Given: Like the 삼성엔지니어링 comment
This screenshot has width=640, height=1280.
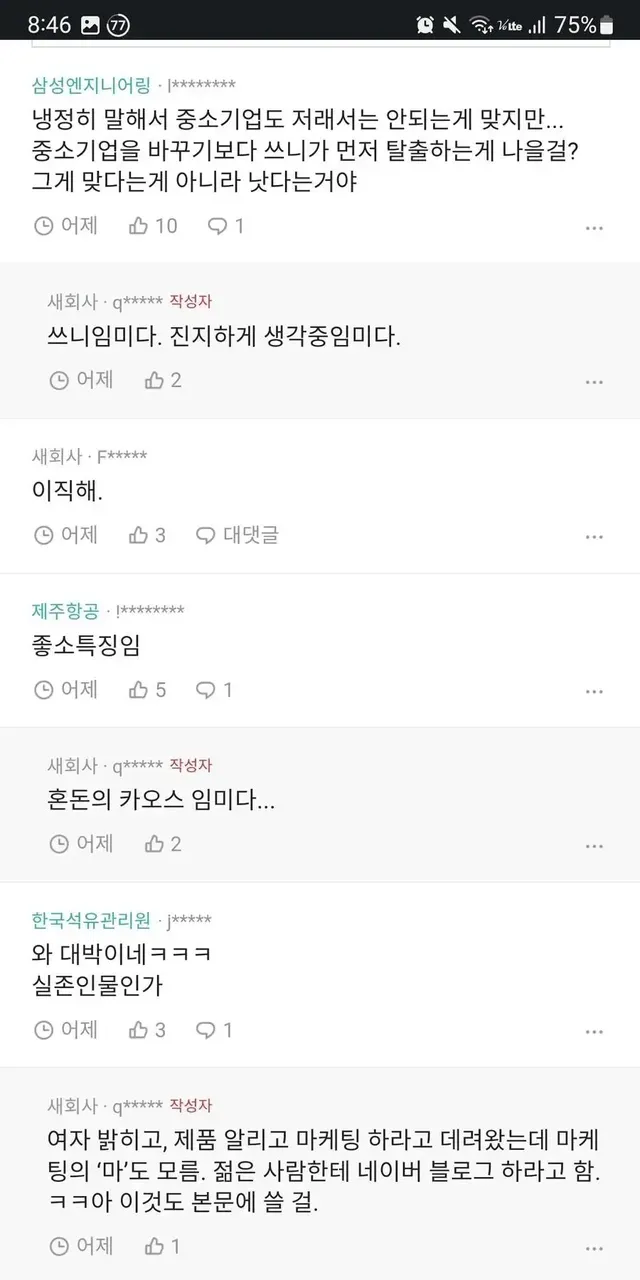Looking at the screenshot, I should point(152,226).
